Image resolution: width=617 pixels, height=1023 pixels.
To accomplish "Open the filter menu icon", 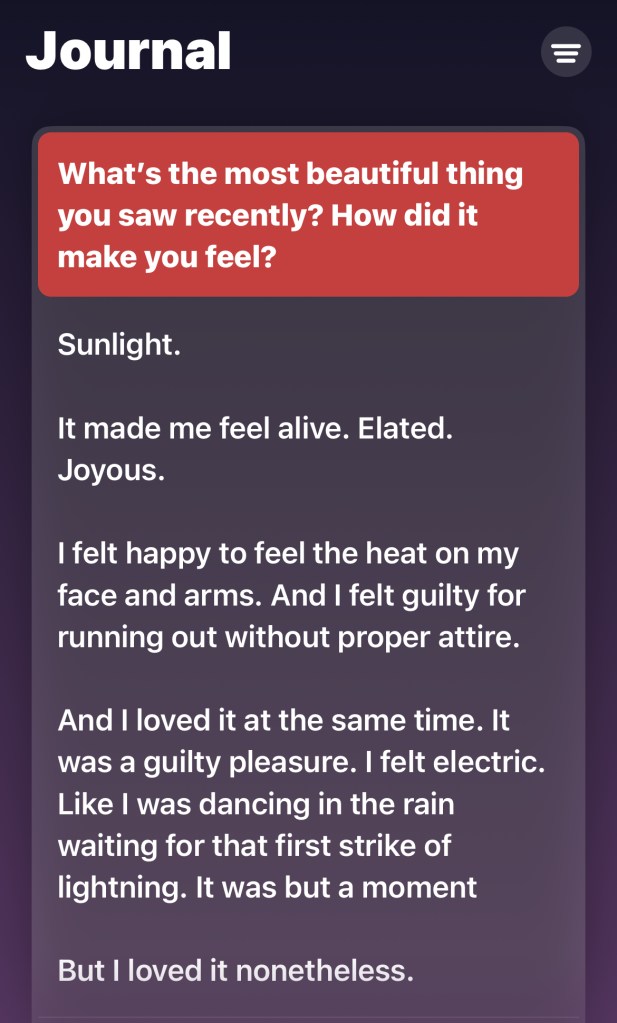I will [566, 52].
